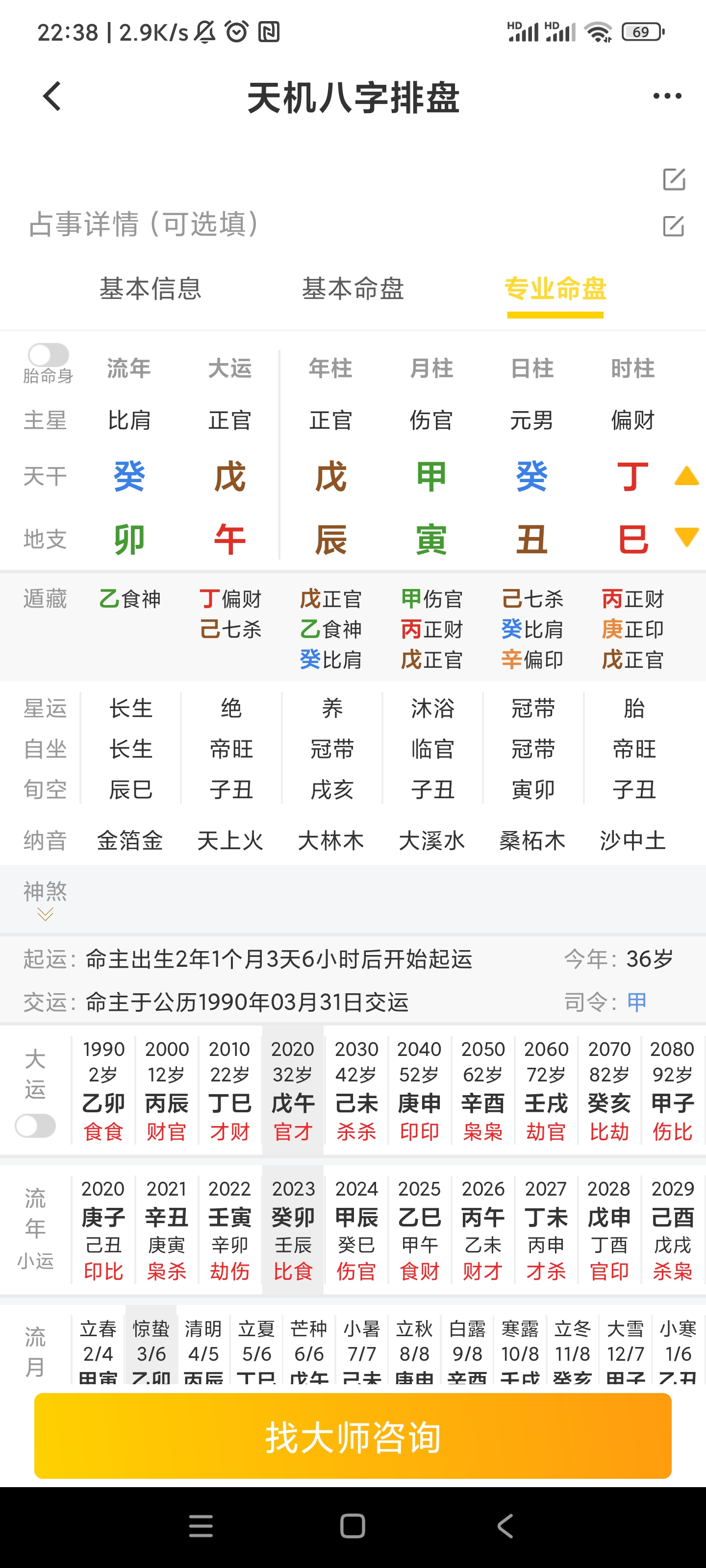Tap the 找大师咨询 button
Screen dimensions: 706x1568
click(353, 1436)
